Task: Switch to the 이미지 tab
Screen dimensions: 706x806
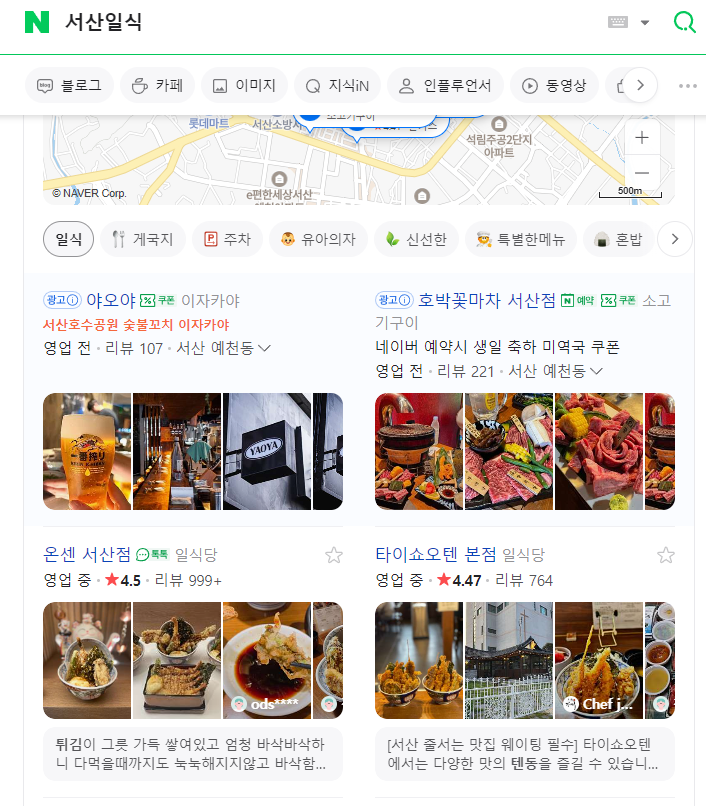Action: coord(245,86)
